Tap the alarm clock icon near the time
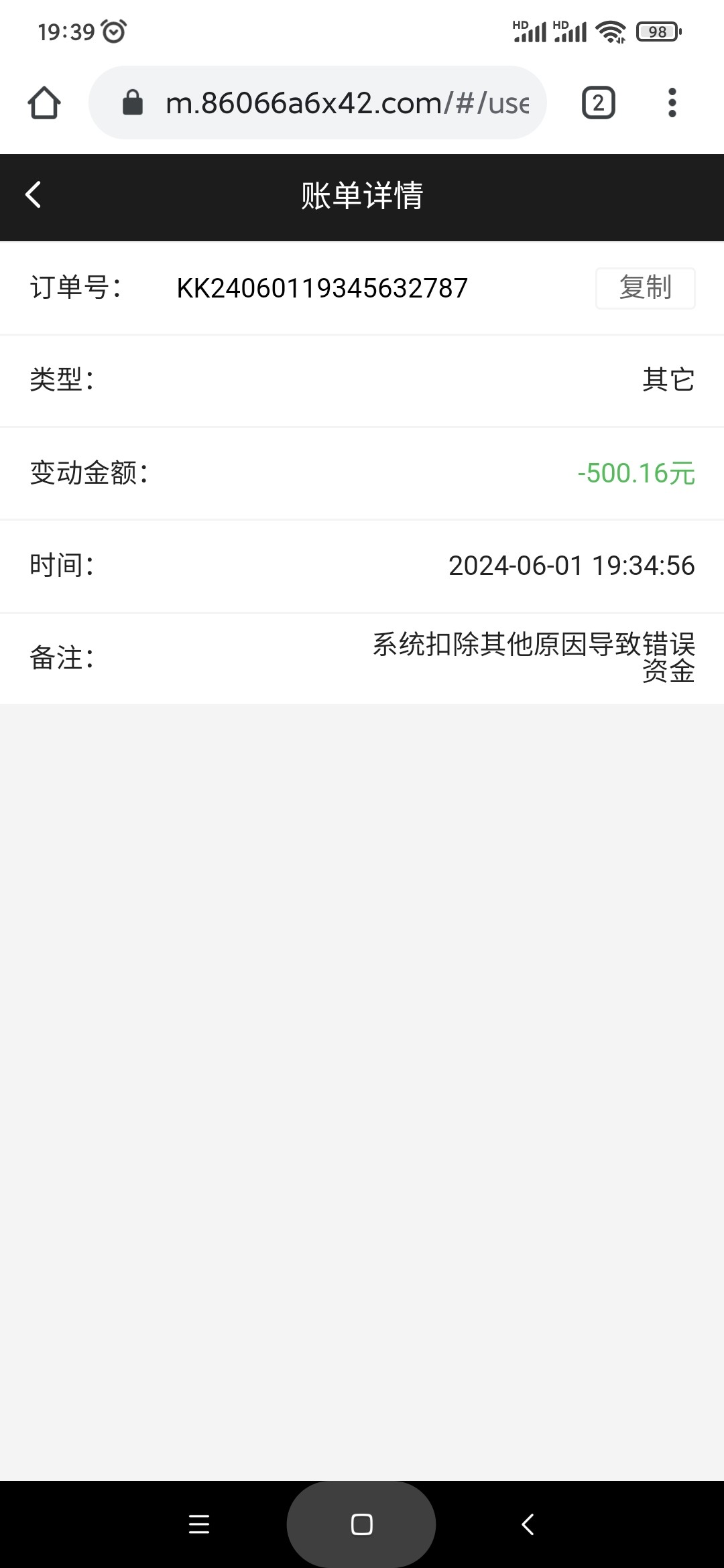The height and width of the screenshot is (1568, 724). pos(113,30)
